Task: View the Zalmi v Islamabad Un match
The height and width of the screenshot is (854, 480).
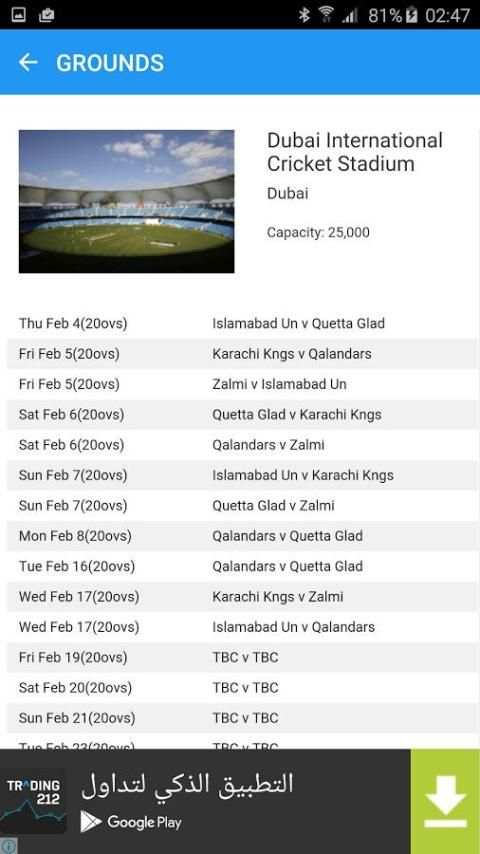Action: pyautogui.click(x=242, y=385)
